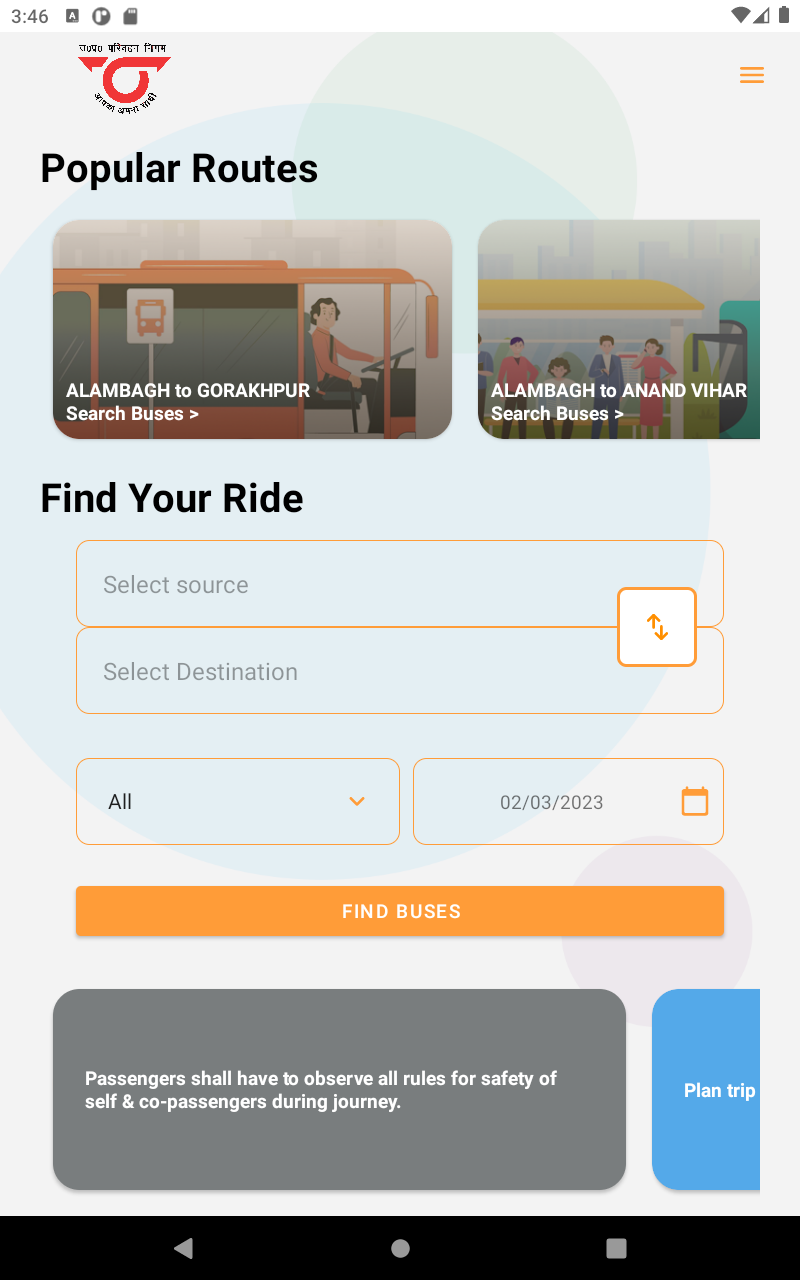
Task: Open the calendar date picker
Action: [x=694, y=802]
